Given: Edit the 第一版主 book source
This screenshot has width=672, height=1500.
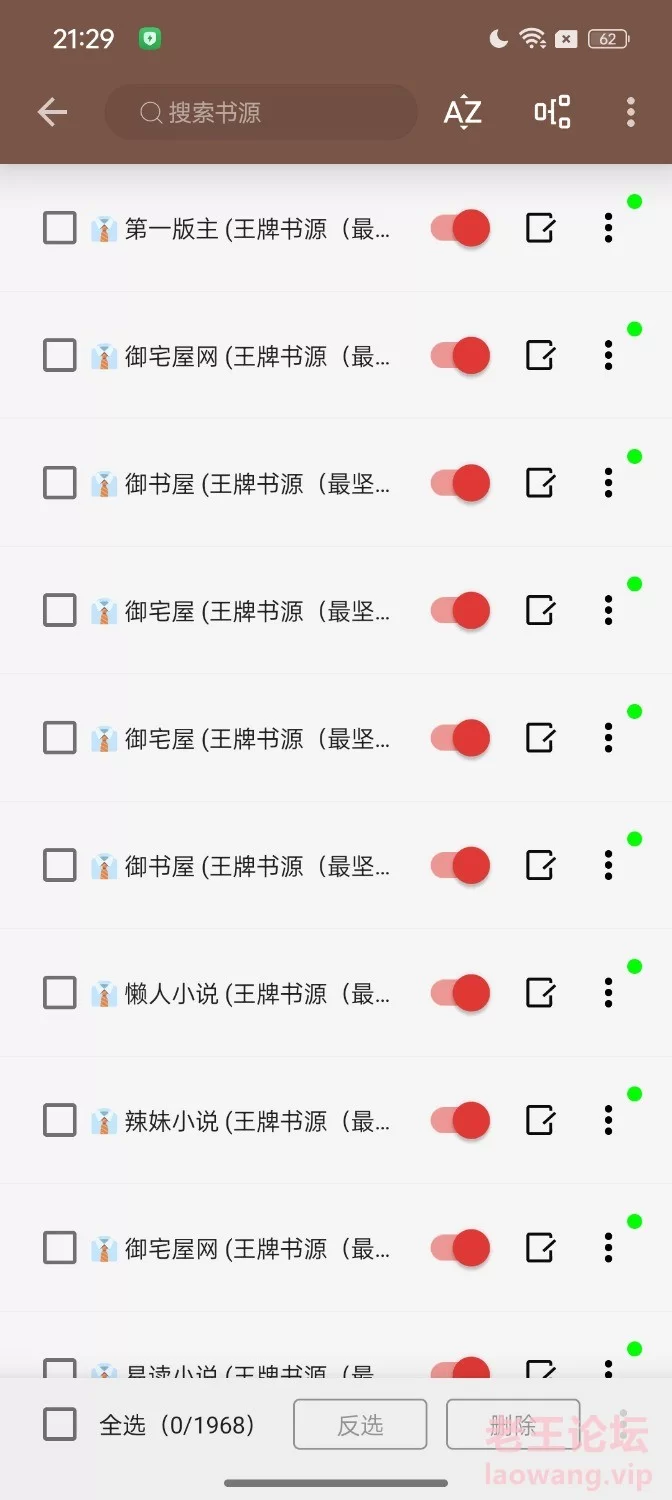Looking at the screenshot, I should point(540,228).
